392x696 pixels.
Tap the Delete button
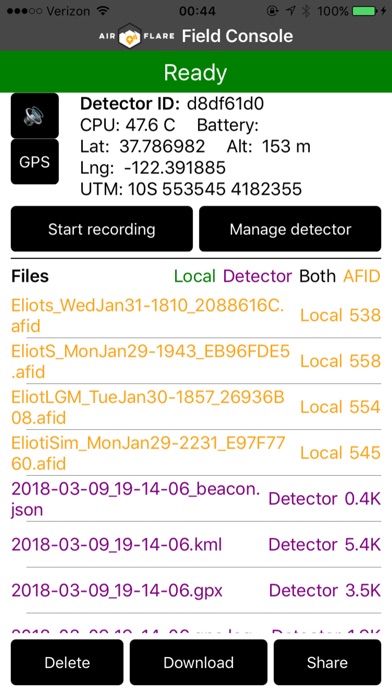point(67,662)
